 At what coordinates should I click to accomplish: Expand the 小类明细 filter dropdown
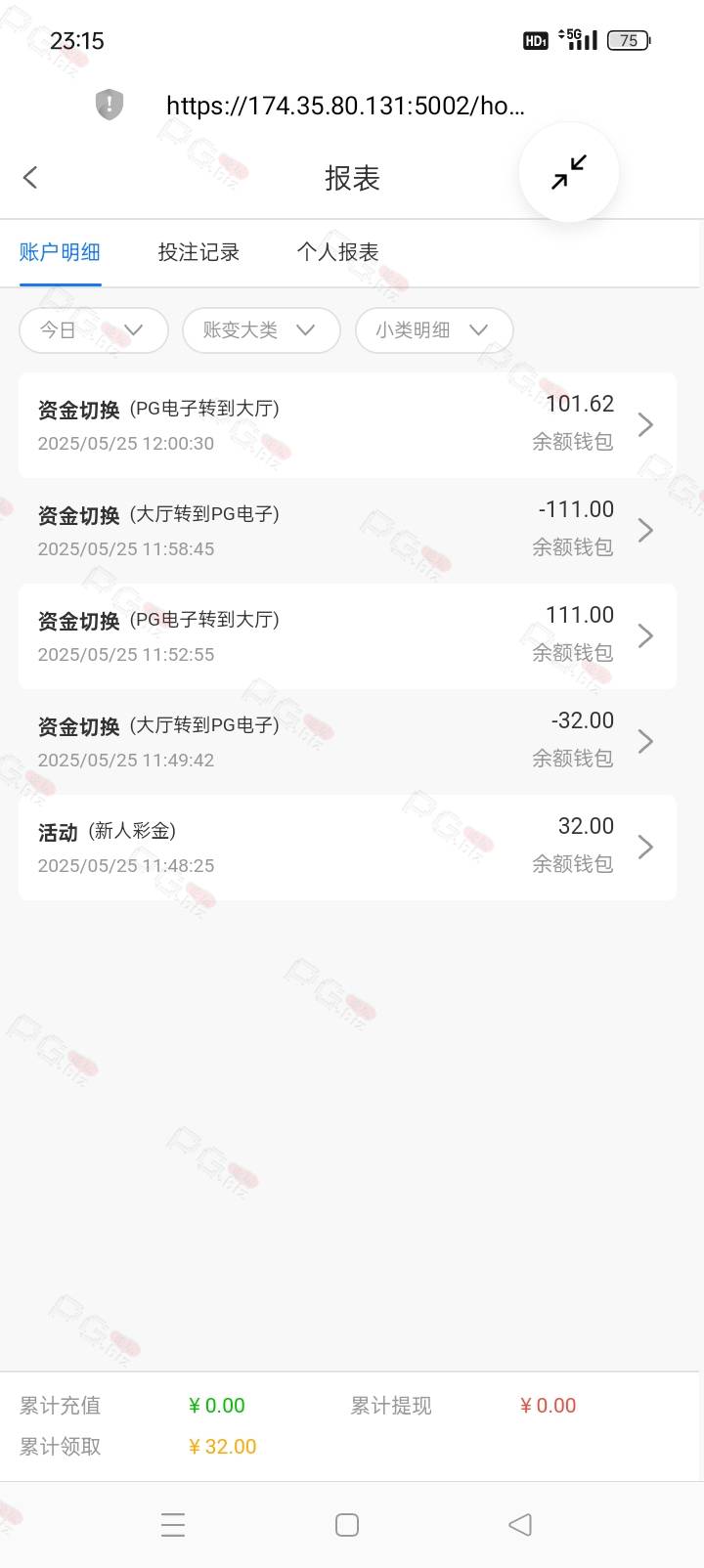pyautogui.click(x=434, y=330)
